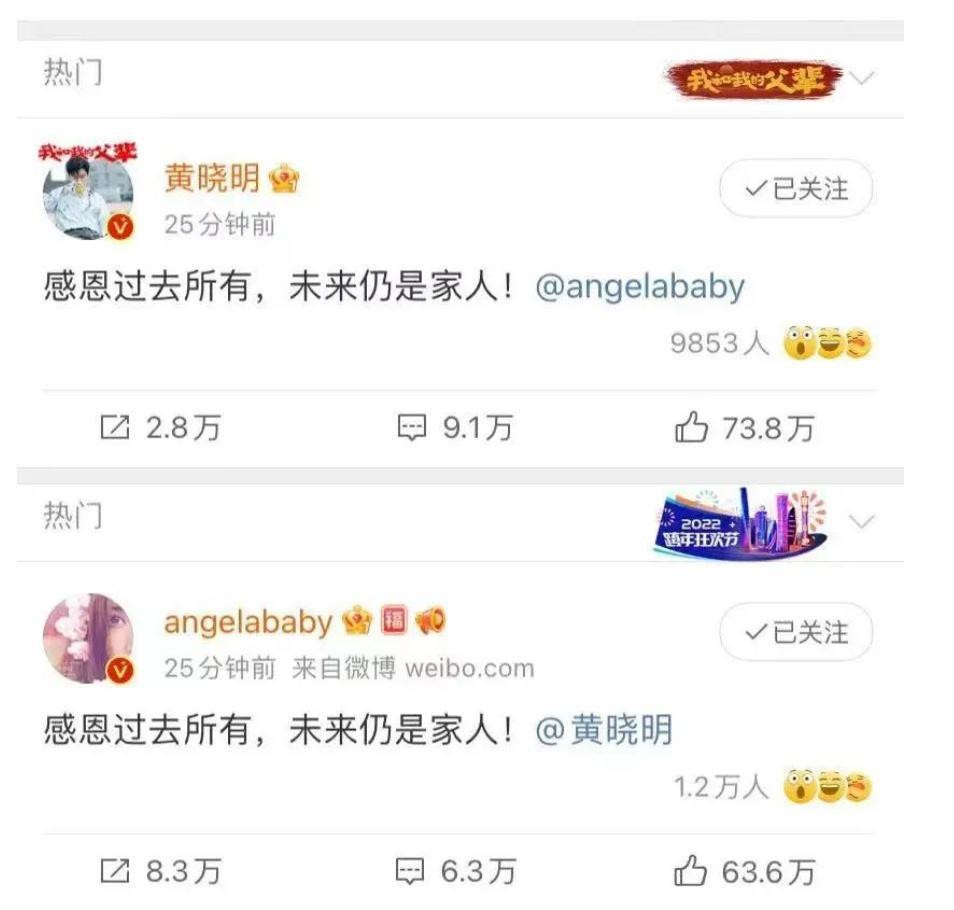This screenshot has height=910, width=954.
Task: Like the post with 63.6万 likes
Action: coord(745,872)
